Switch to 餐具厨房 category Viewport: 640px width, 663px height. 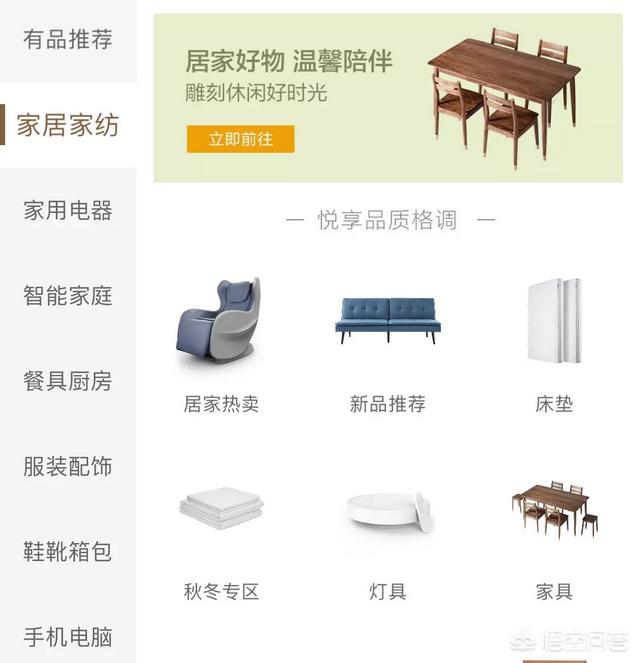[x=68, y=381]
